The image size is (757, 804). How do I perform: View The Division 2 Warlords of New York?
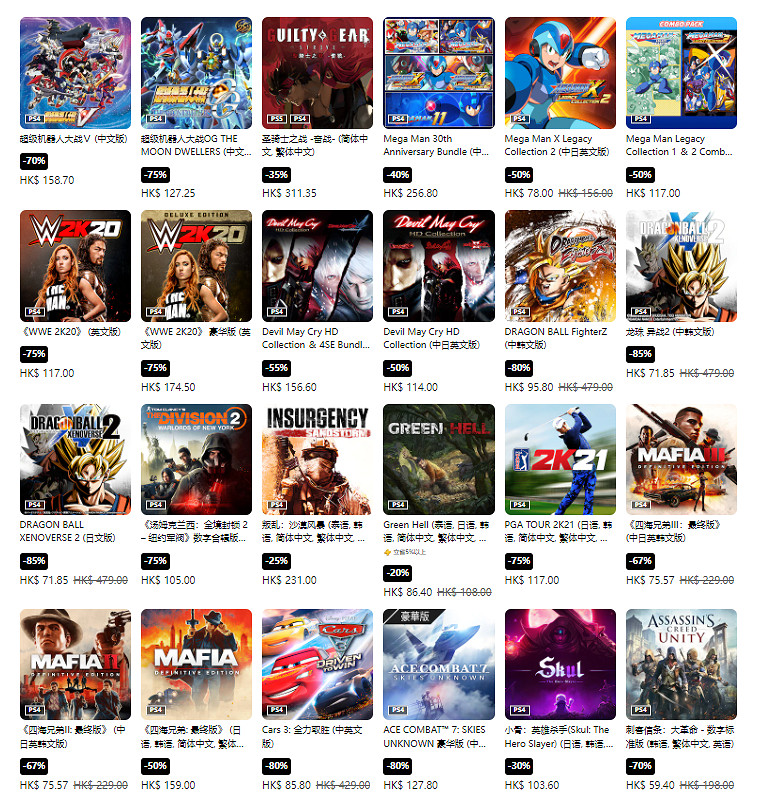[x=197, y=460]
